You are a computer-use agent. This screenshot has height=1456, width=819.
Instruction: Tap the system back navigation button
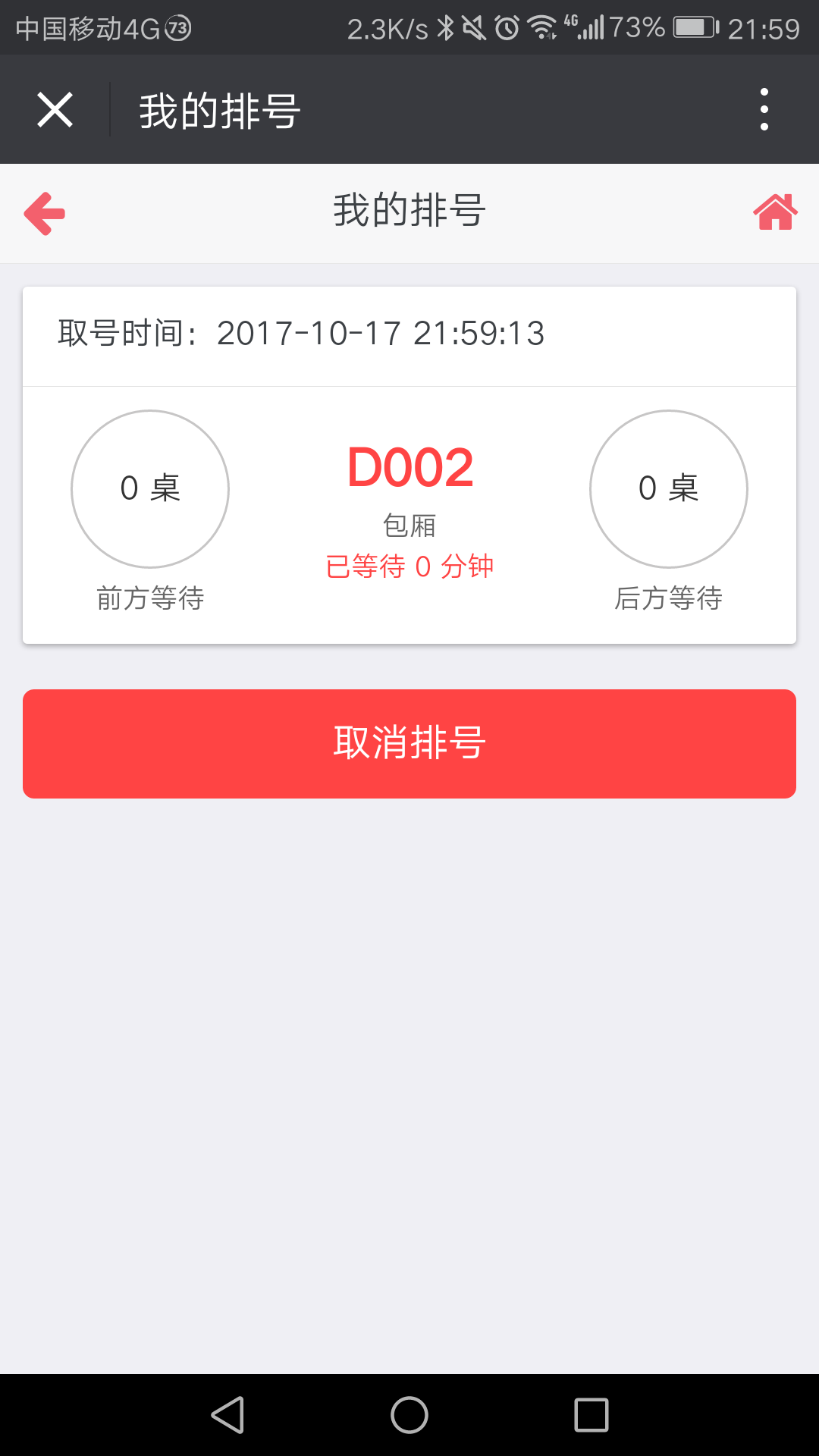(227, 1415)
